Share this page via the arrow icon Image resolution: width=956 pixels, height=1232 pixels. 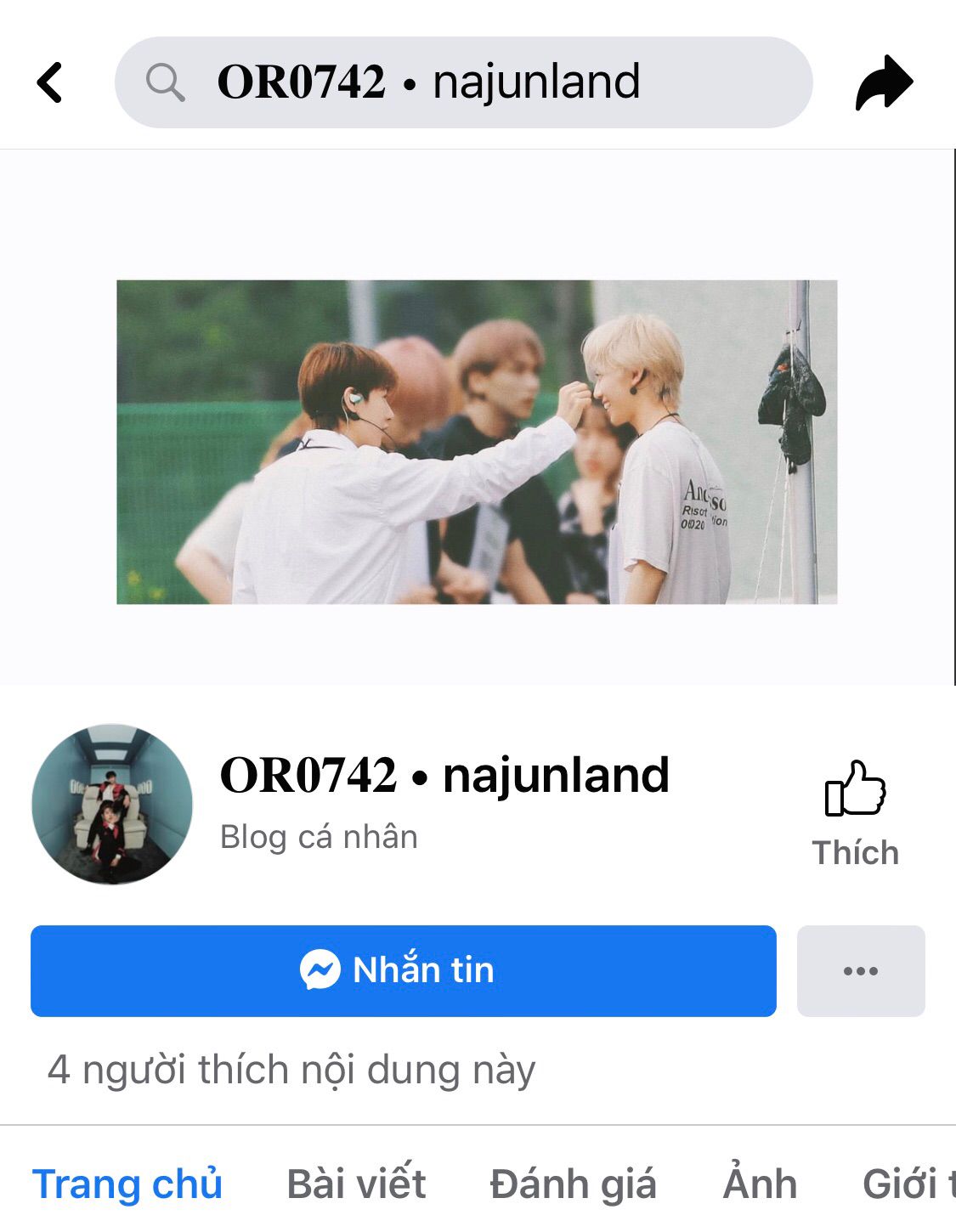point(884,82)
